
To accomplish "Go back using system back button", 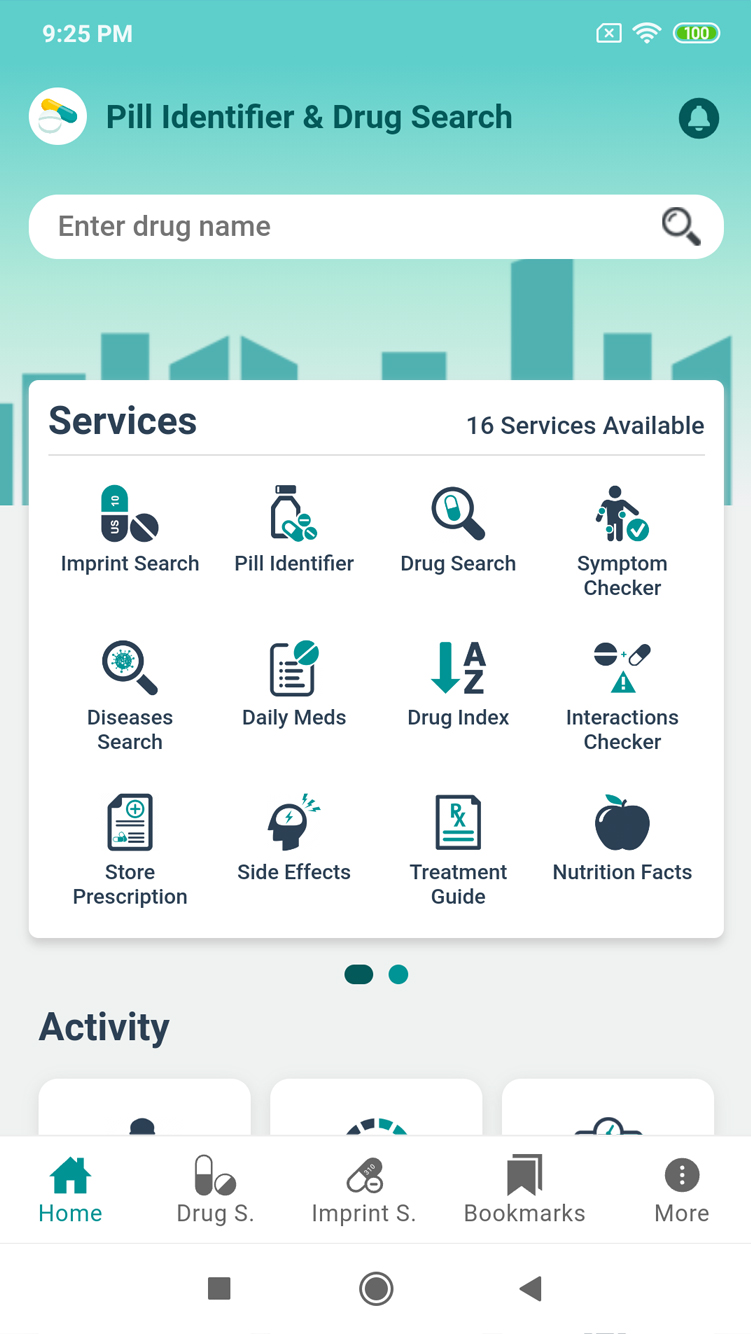I will pos(531,1288).
